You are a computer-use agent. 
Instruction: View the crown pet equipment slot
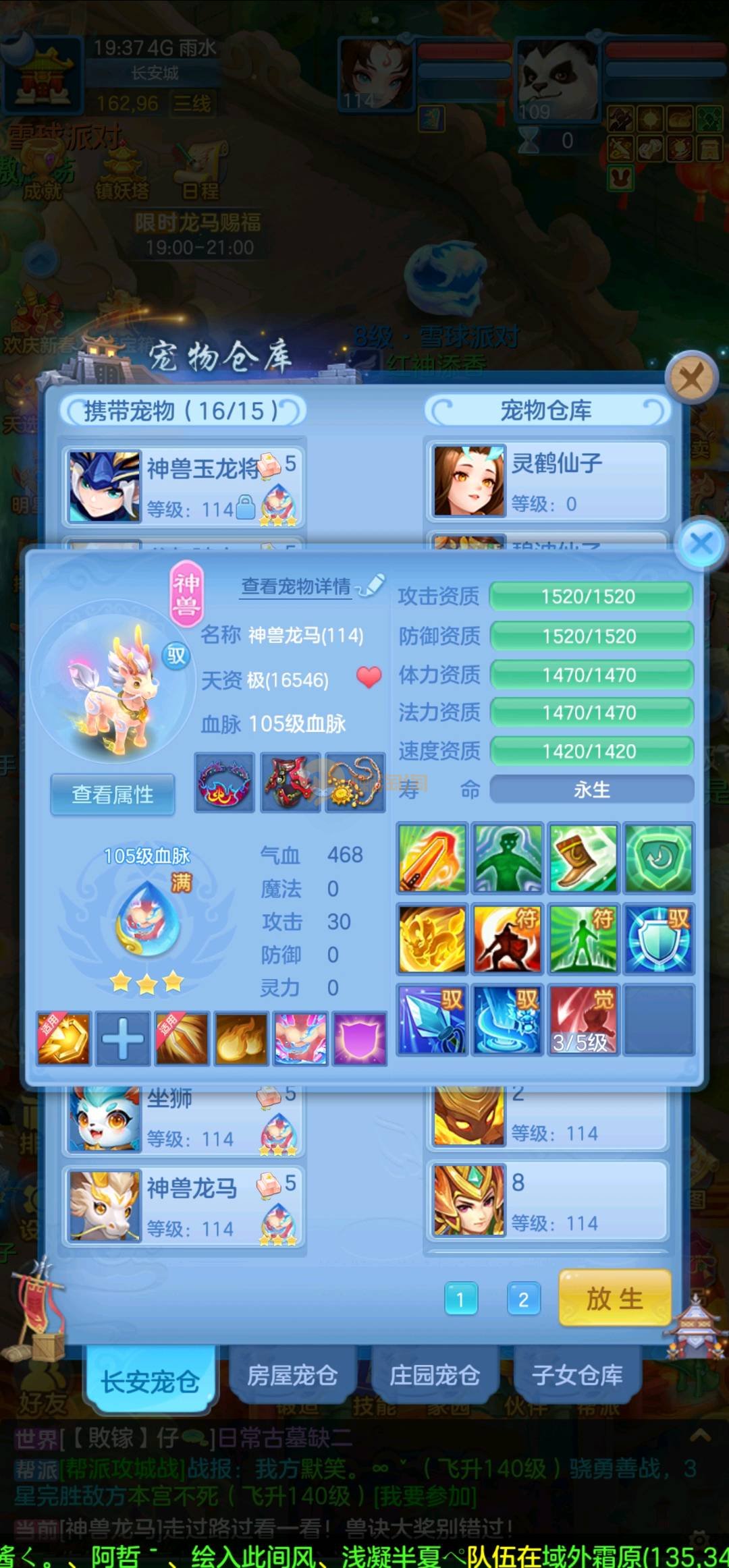(224, 783)
